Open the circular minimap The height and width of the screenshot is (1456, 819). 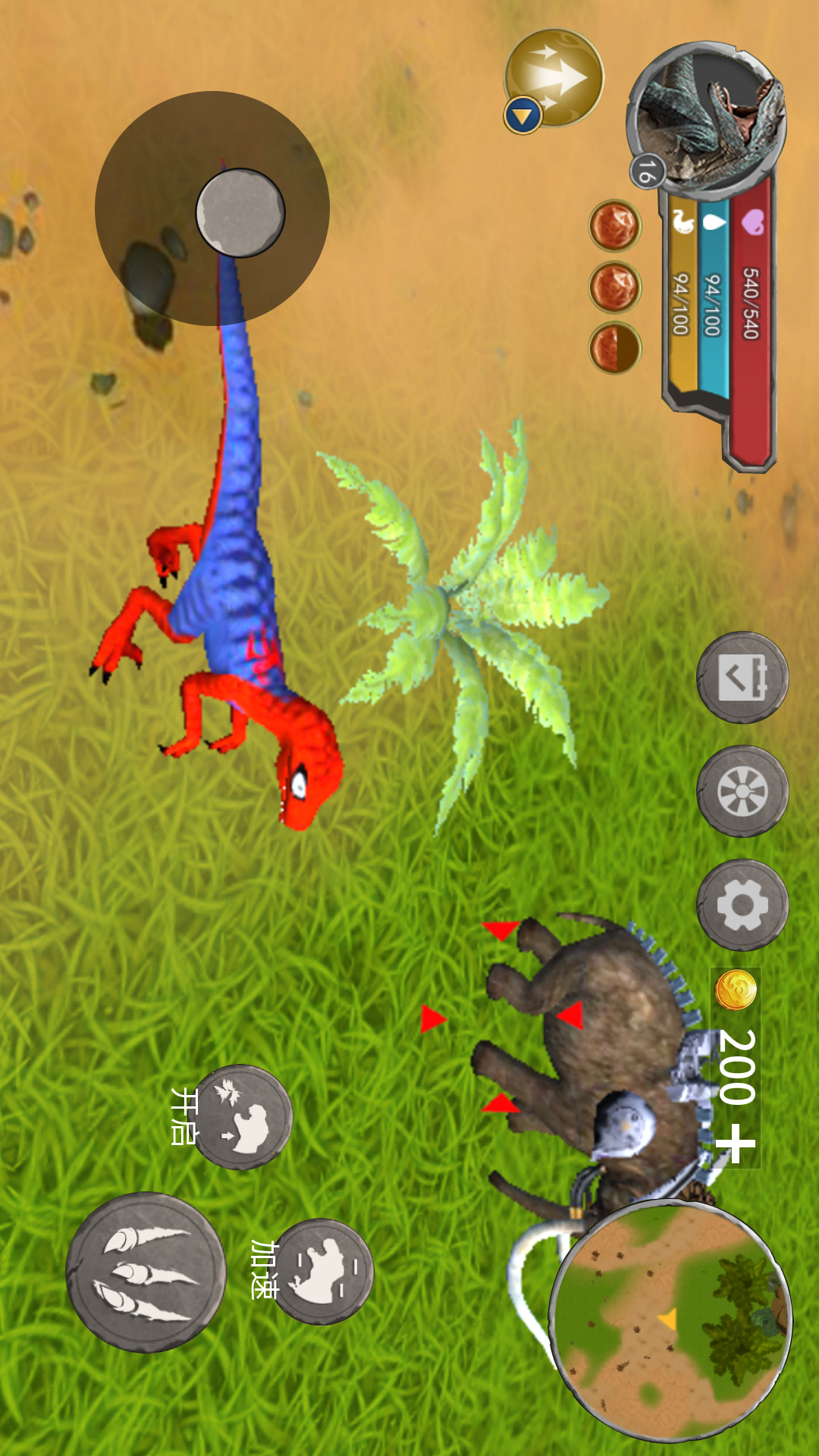671,1320
